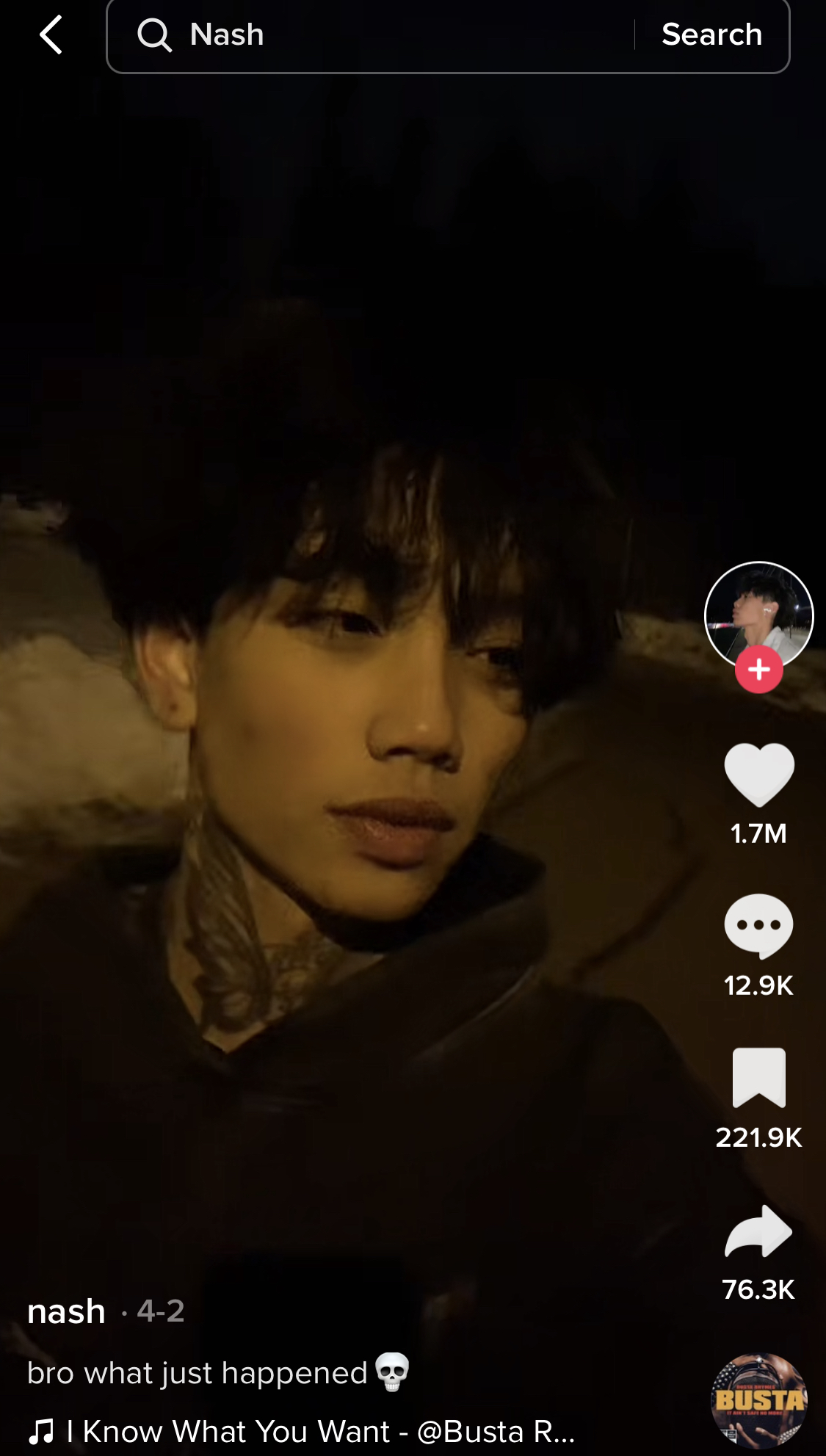Open the nash username link
Image resolution: width=826 pixels, height=1456 pixels.
66,1311
